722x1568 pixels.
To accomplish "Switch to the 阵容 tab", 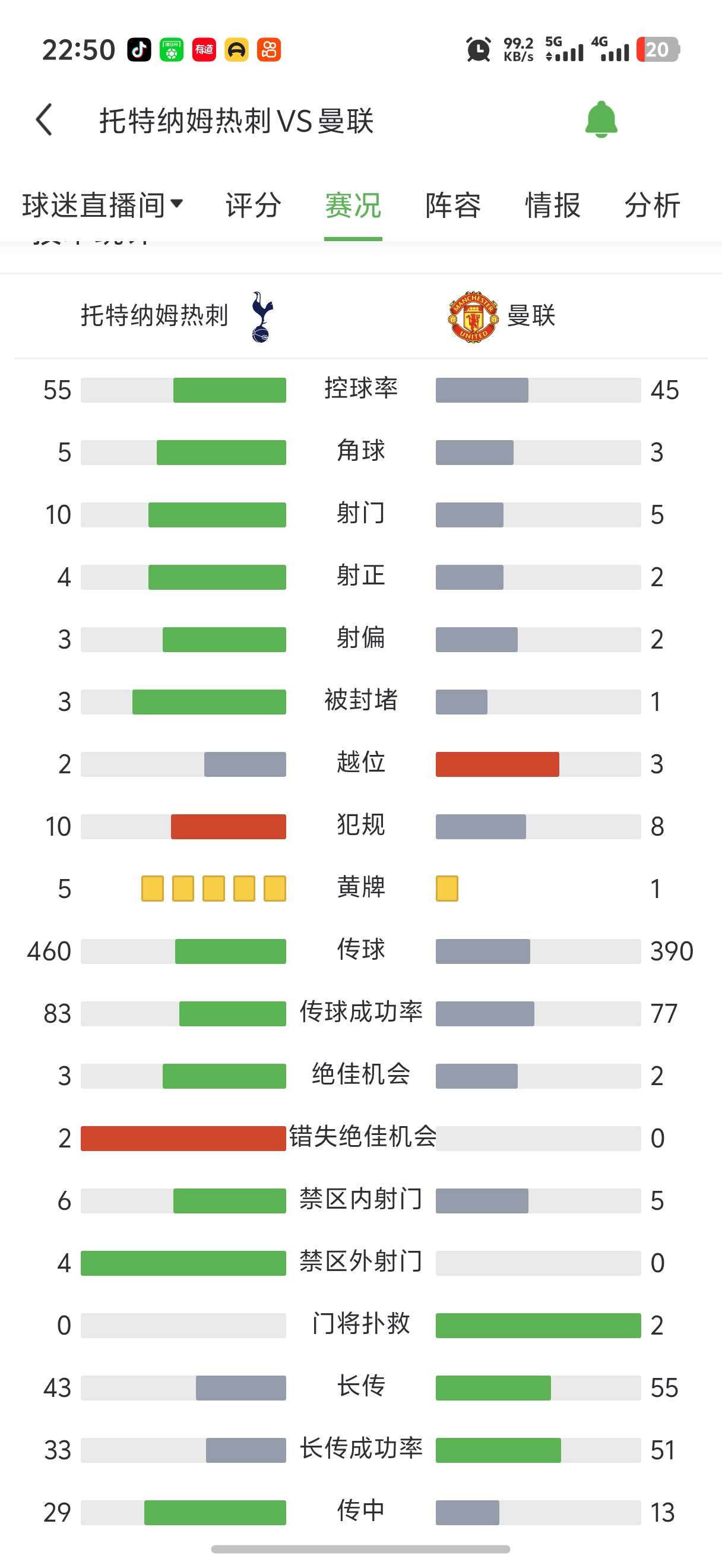I will pyautogui.click(x=452, y=204).
